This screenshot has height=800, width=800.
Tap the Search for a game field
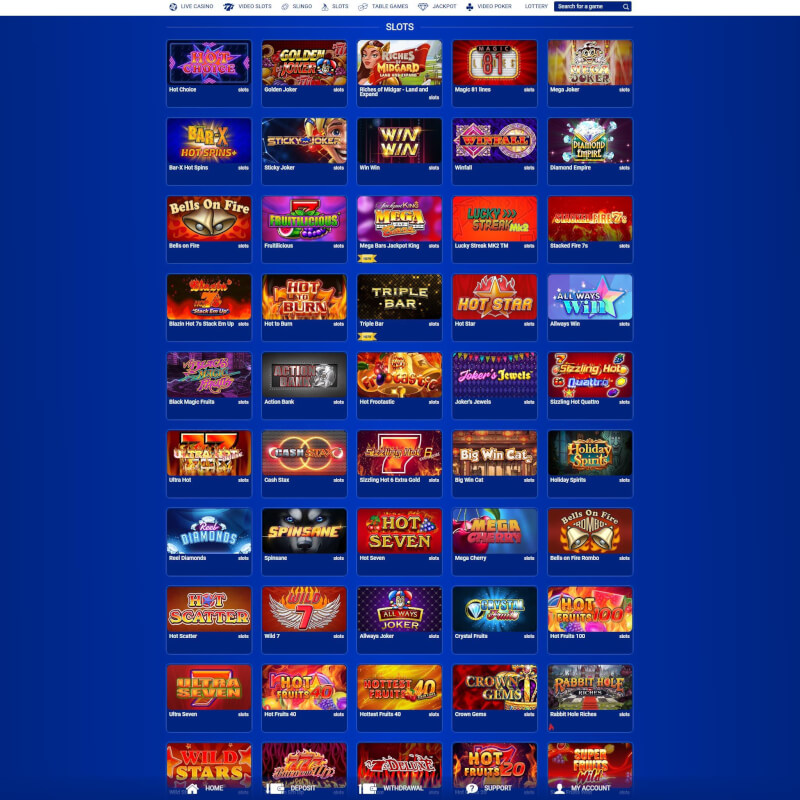pyautogui.click(x=588, y=6)
